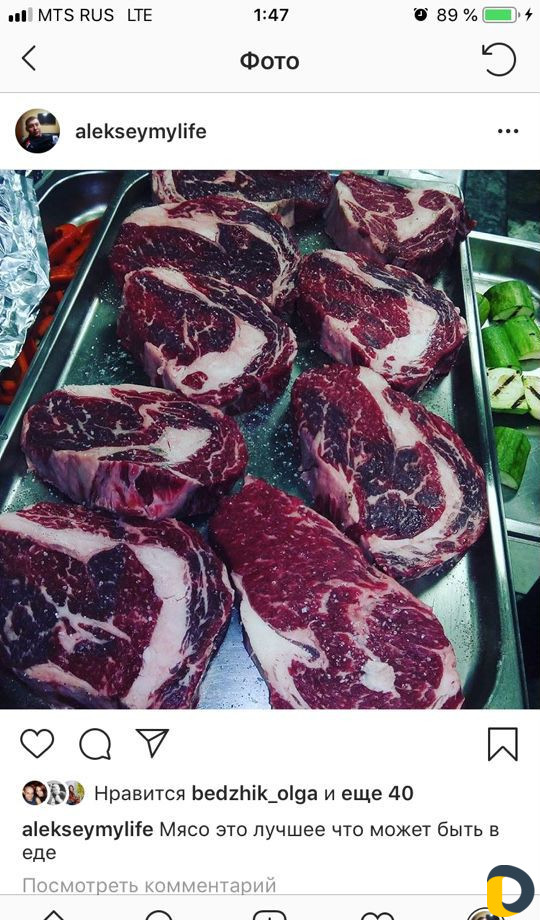Viewport: 540px width, 920px height.
Task: Open the alekseymylife username above the photo
Action: point(141,131)
